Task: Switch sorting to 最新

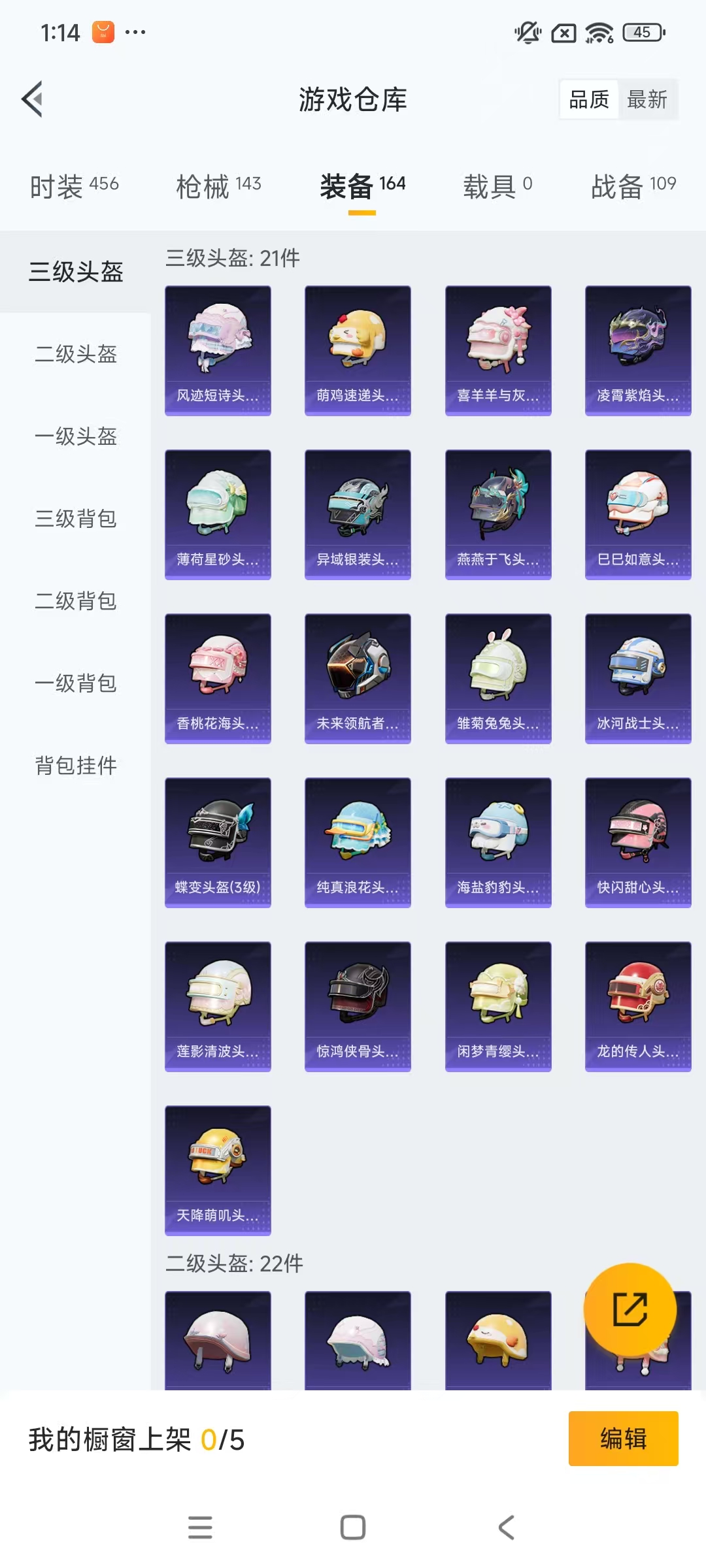Action: point(648,99)
